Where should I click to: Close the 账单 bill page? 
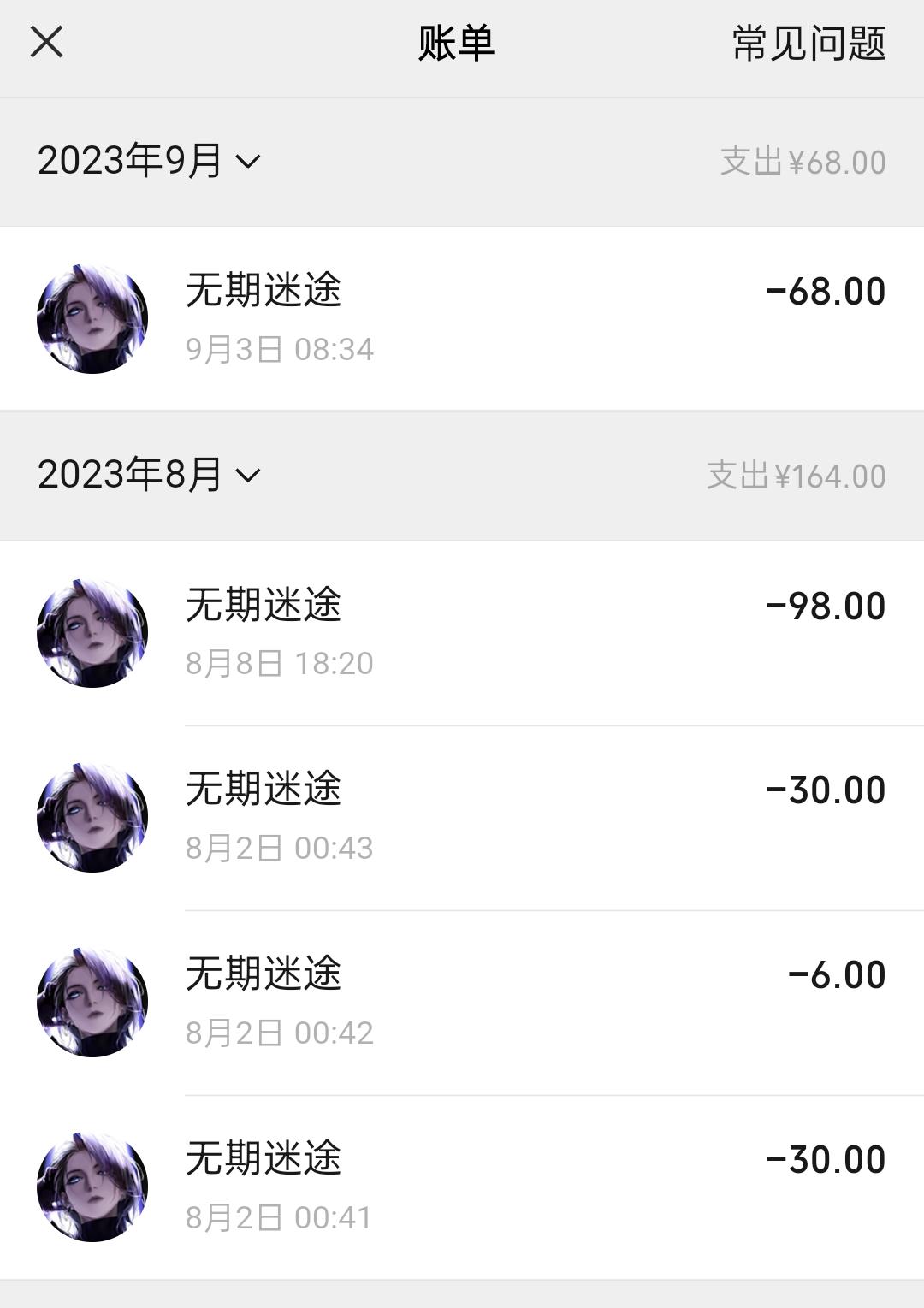[x=46, y=42]
